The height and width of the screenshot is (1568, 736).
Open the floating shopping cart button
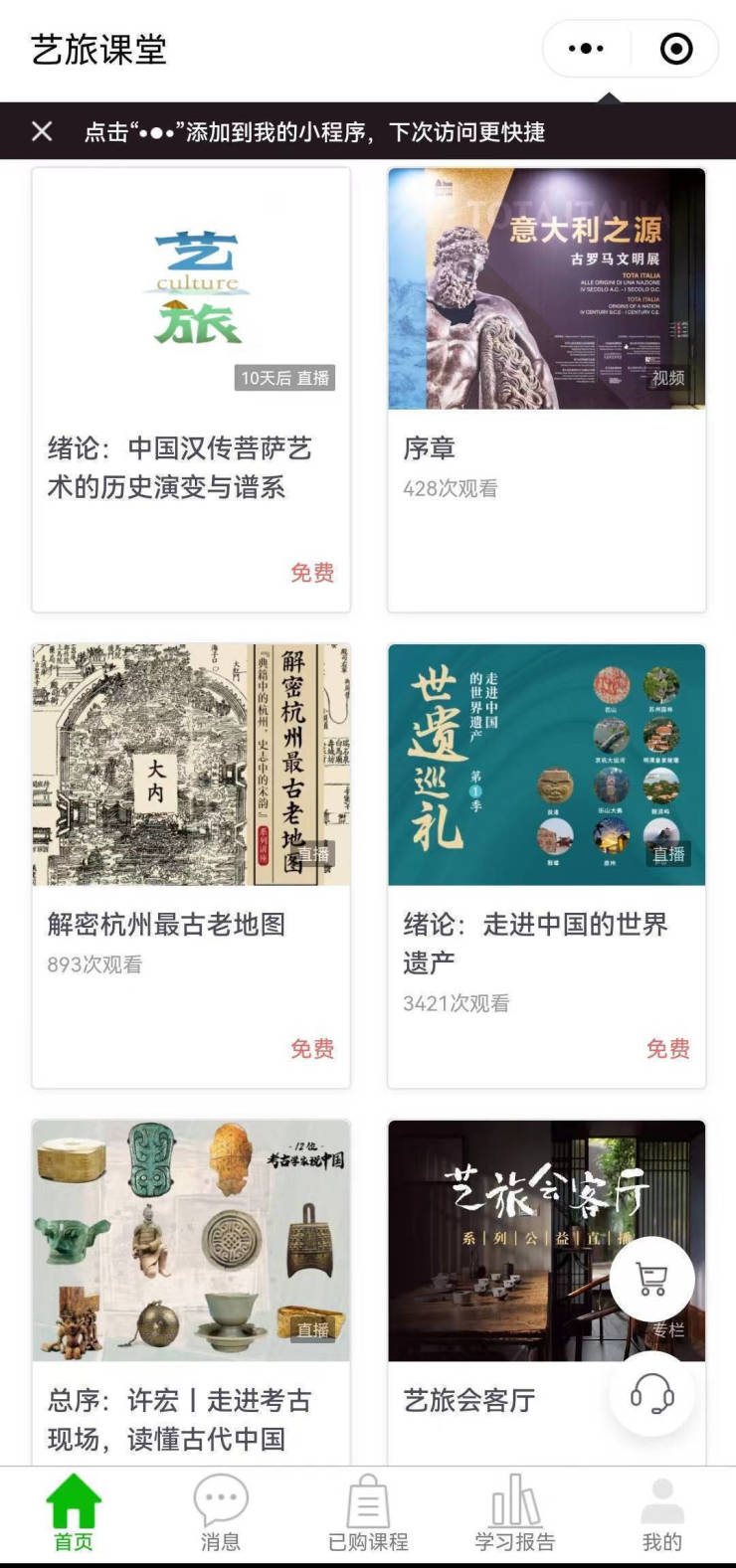pos(652,1280)
